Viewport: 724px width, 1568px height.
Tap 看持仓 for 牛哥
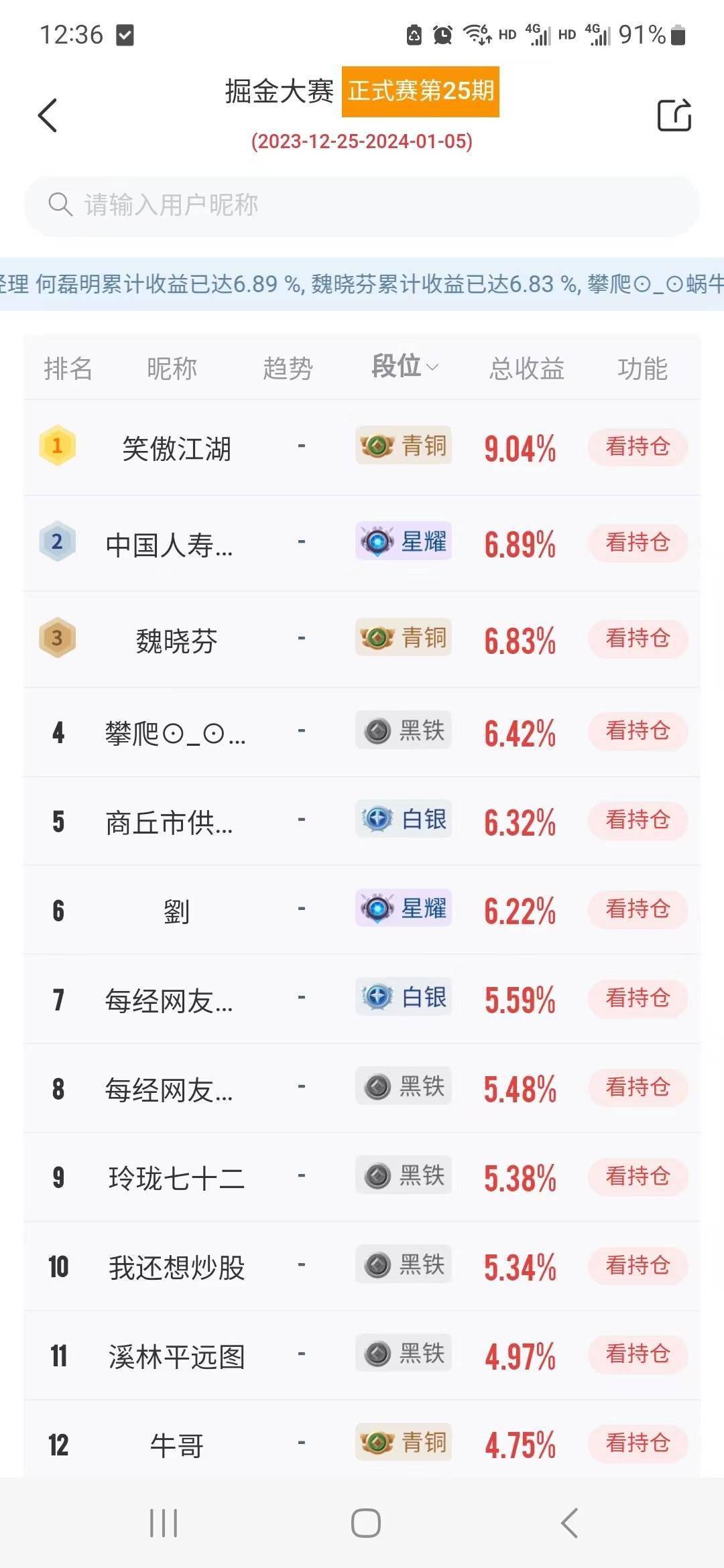pyautogui.click(x=638, y=1443)
